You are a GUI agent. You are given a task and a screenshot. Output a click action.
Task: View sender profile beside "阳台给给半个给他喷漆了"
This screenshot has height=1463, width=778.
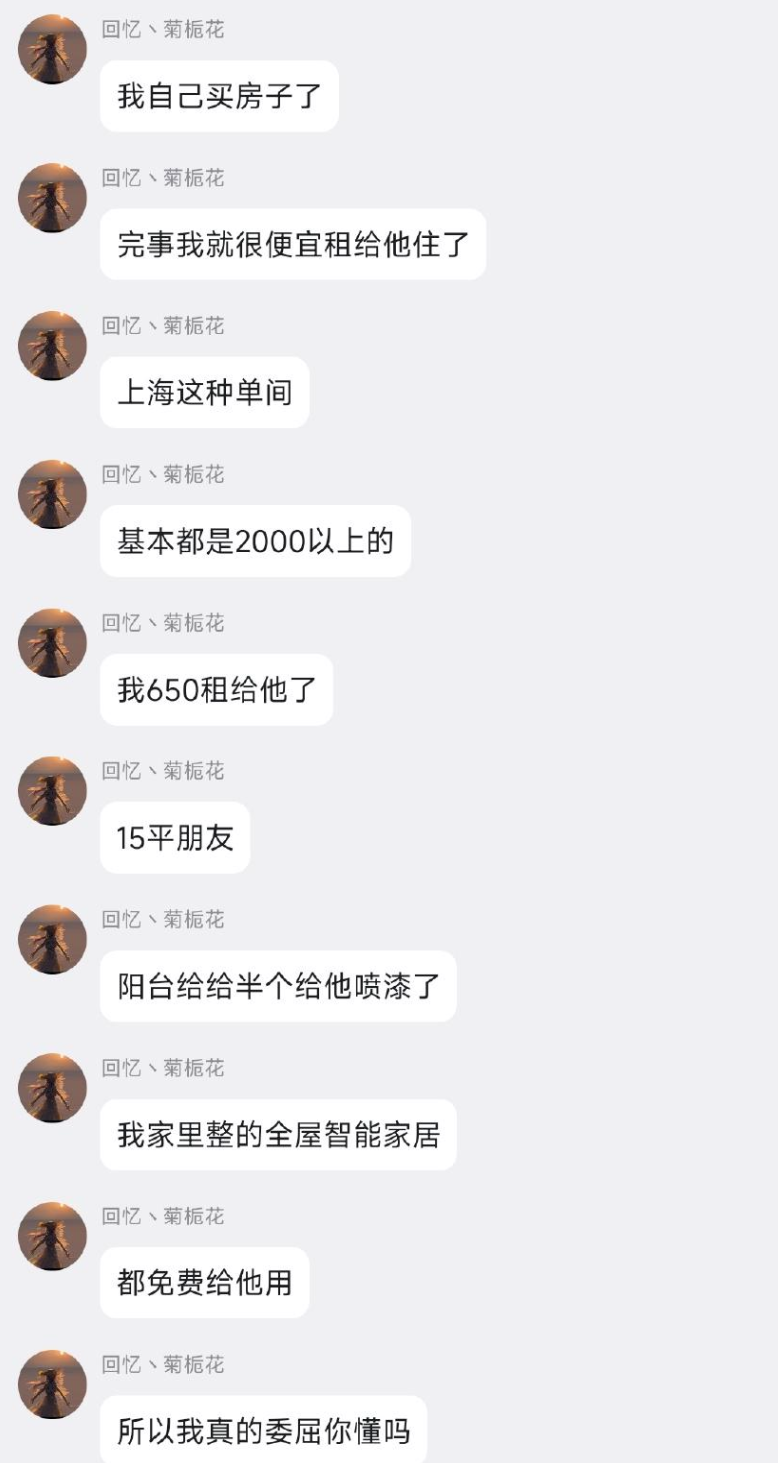[52, 940]
